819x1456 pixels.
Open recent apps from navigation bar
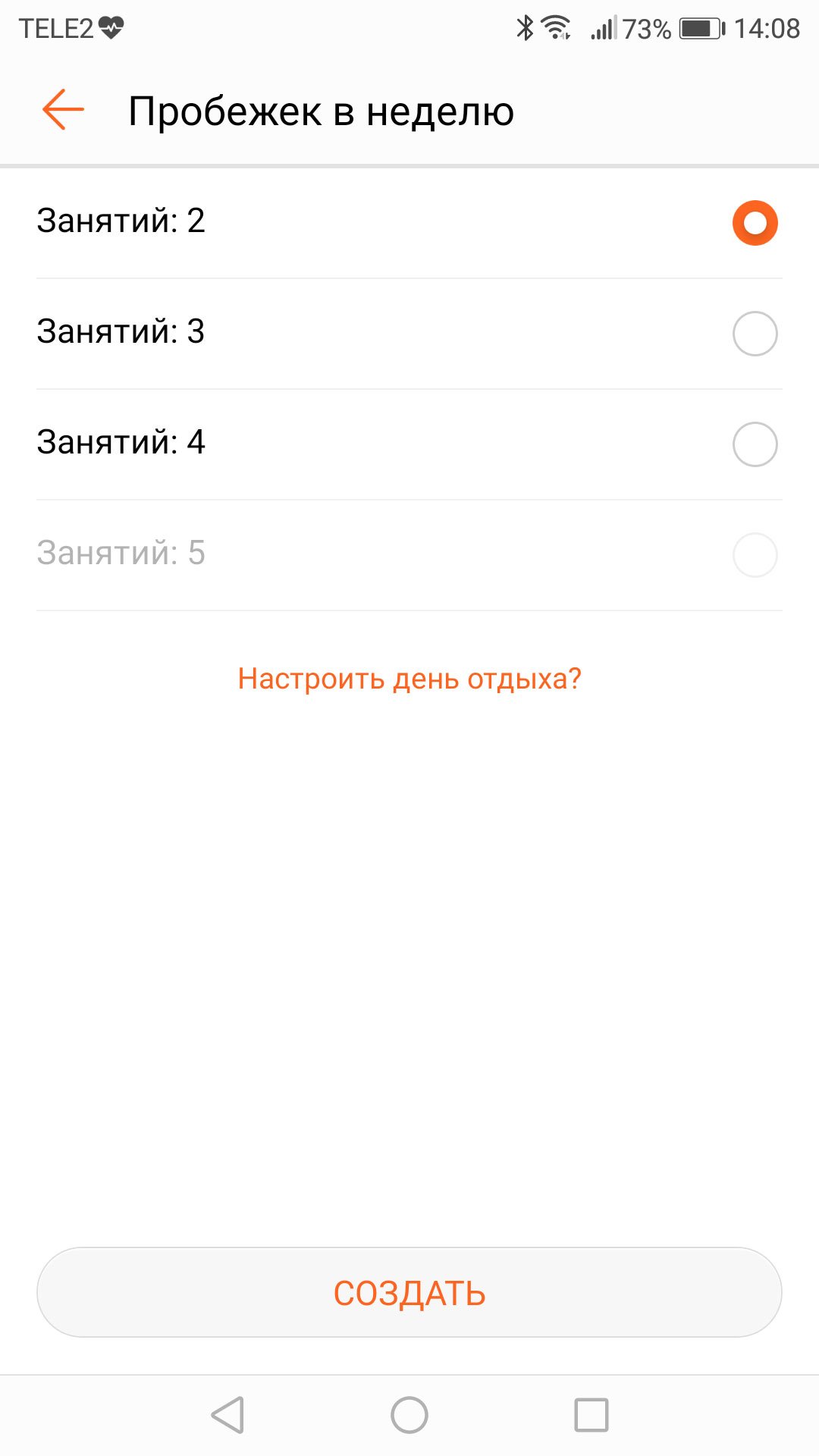pyautogui.click(x=591, y=1415)
